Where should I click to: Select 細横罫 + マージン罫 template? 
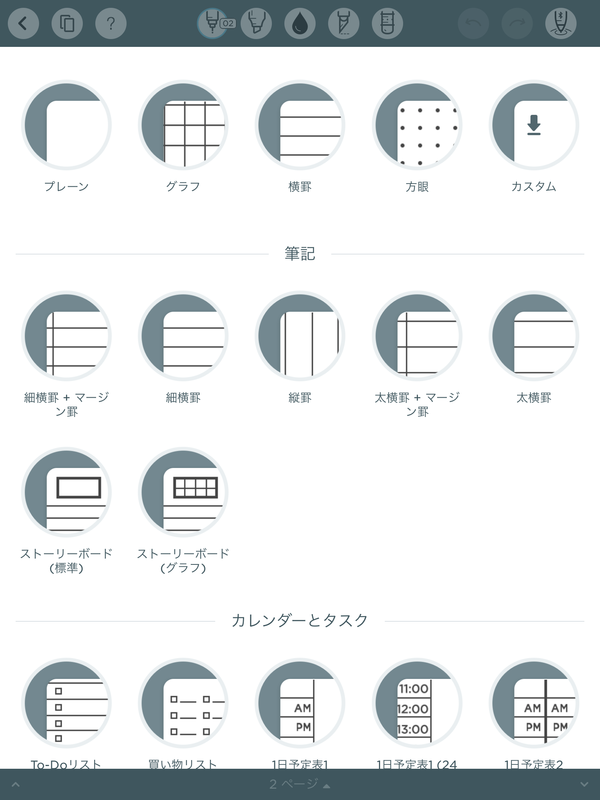tap(66, 336)
